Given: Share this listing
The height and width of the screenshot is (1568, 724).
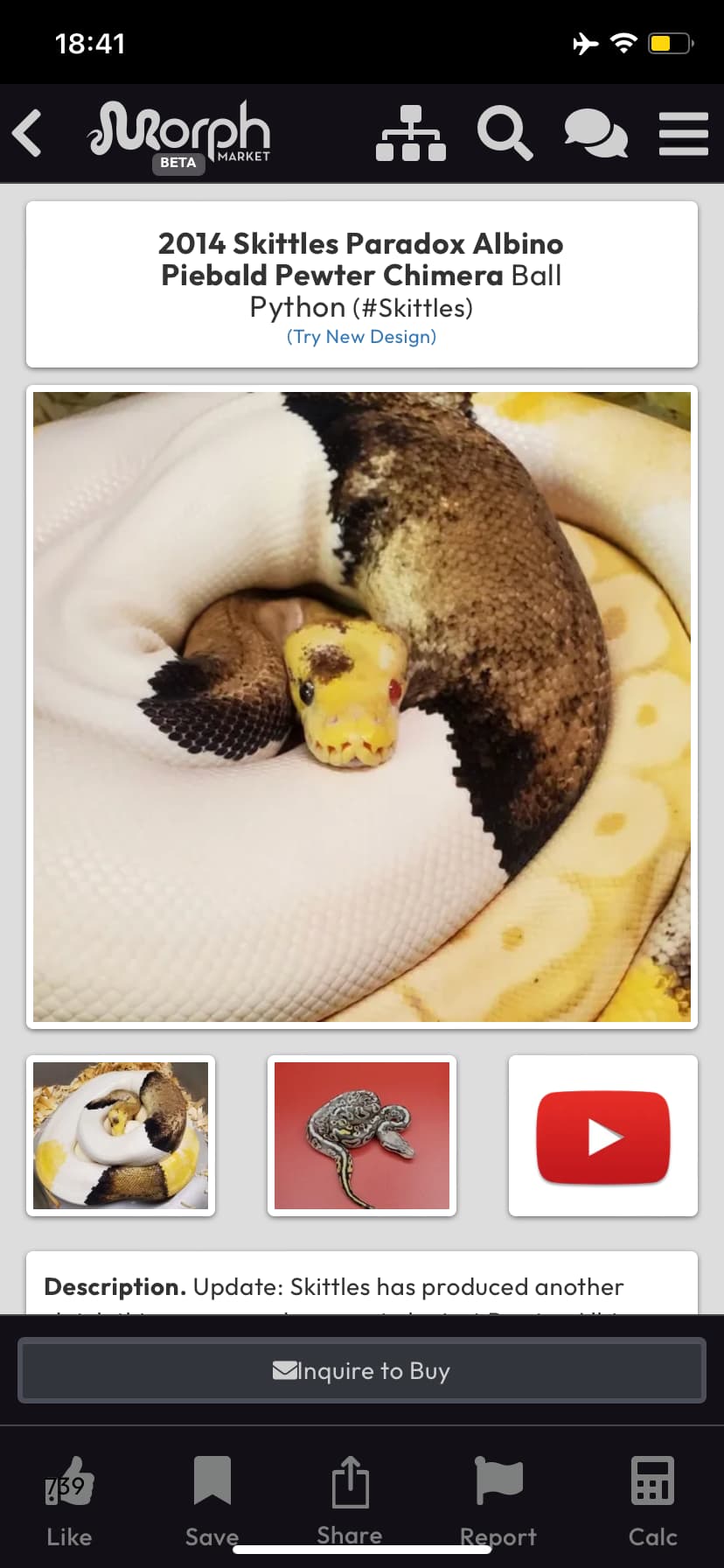Looking at the screenshot, I should (350, 1501).
